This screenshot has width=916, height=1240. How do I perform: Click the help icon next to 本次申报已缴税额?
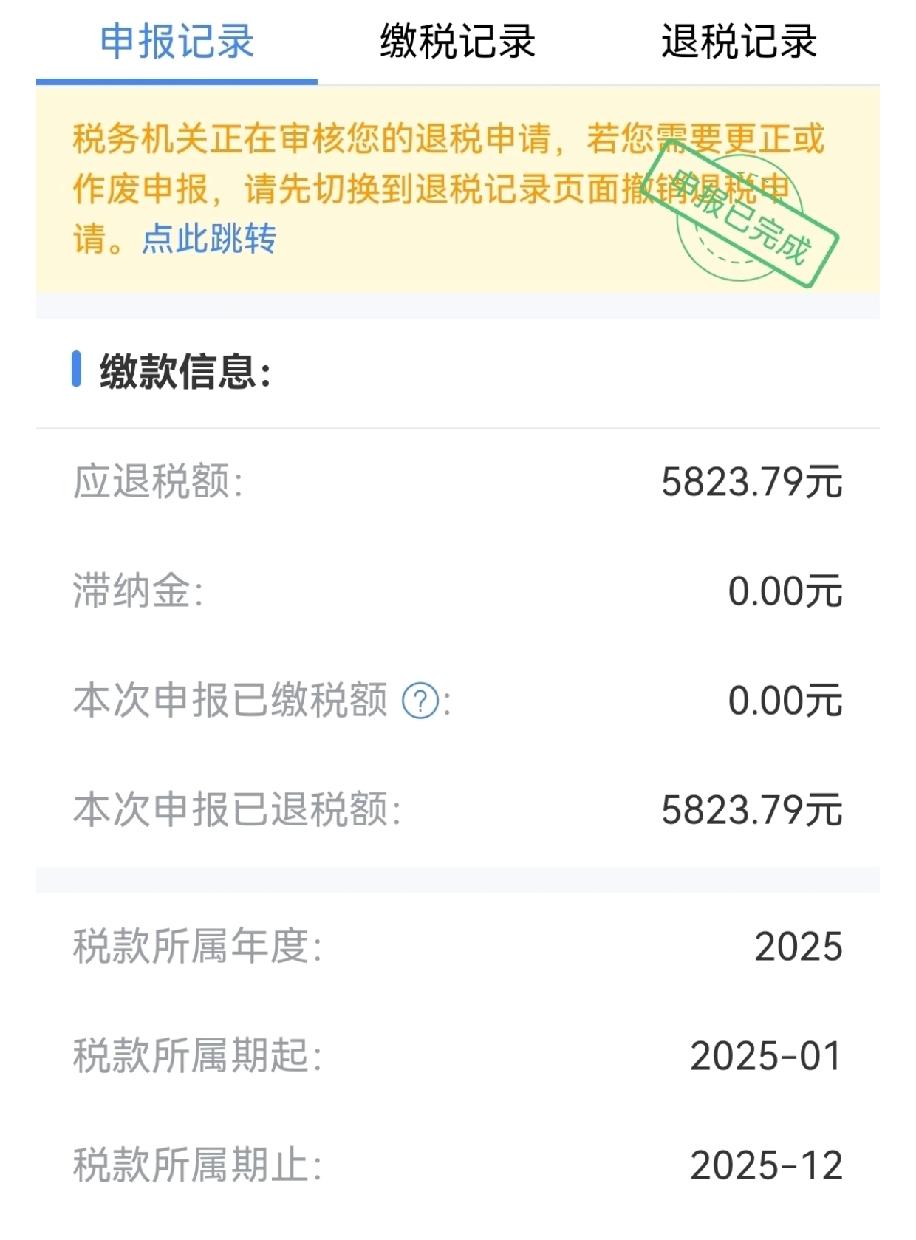point(418,697)
